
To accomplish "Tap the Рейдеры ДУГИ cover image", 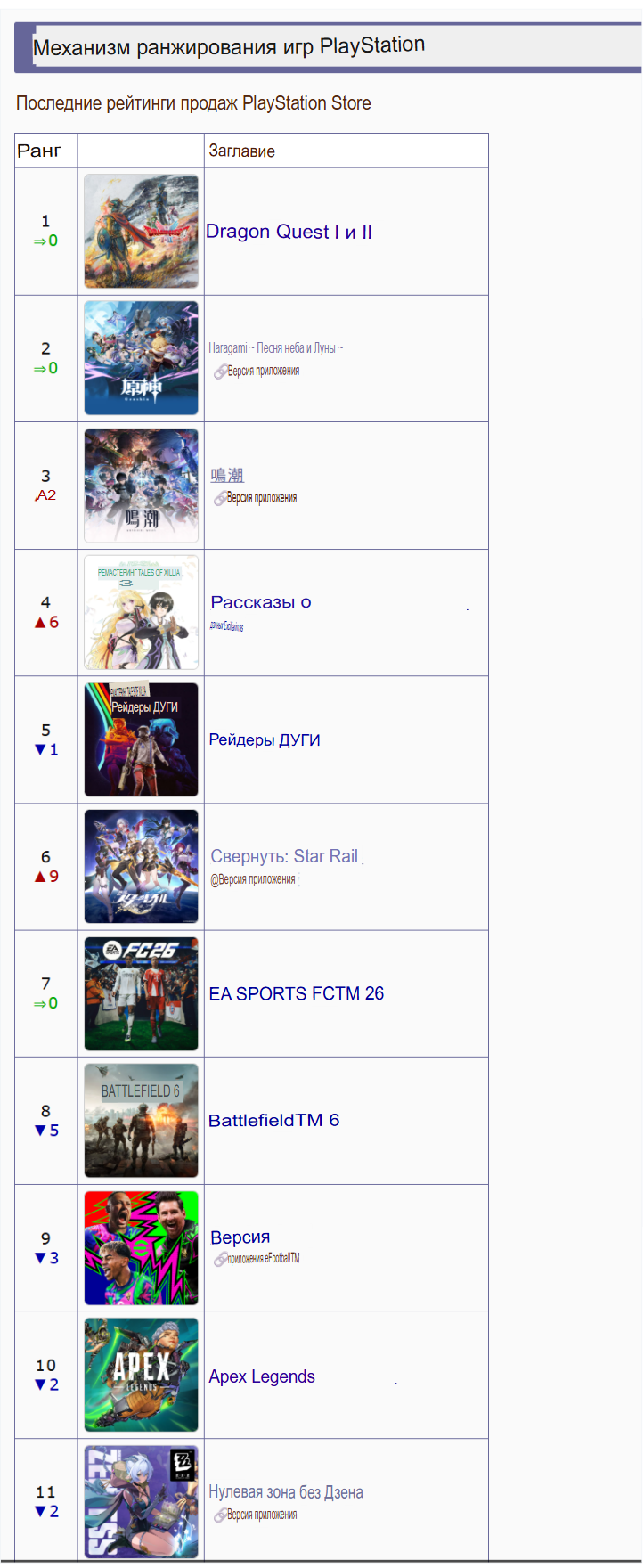I will click(x=141, y=739).
